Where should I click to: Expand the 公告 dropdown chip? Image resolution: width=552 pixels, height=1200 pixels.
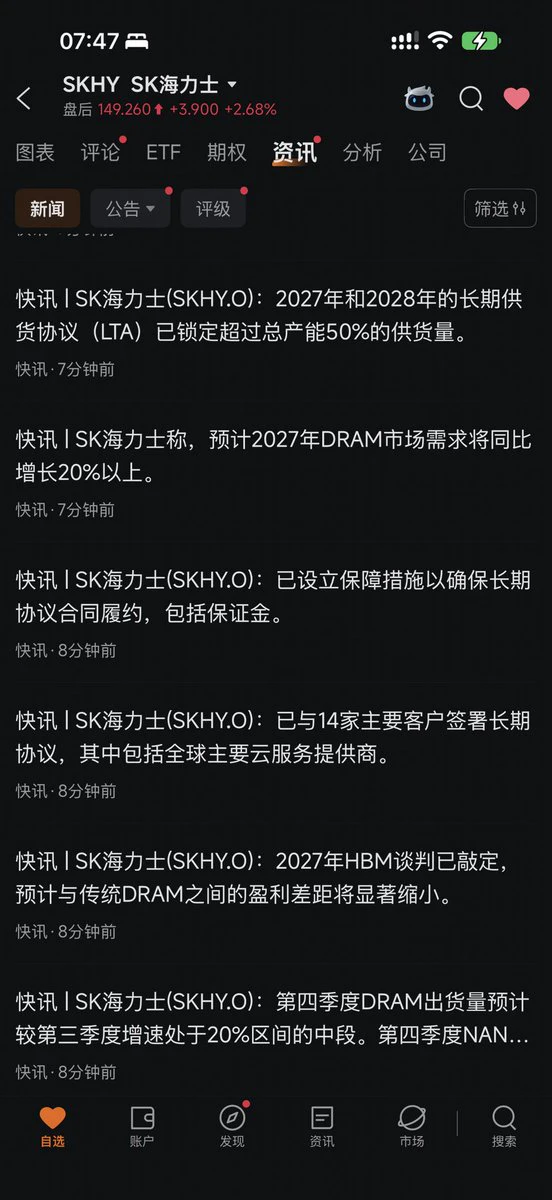pos(130,208)
